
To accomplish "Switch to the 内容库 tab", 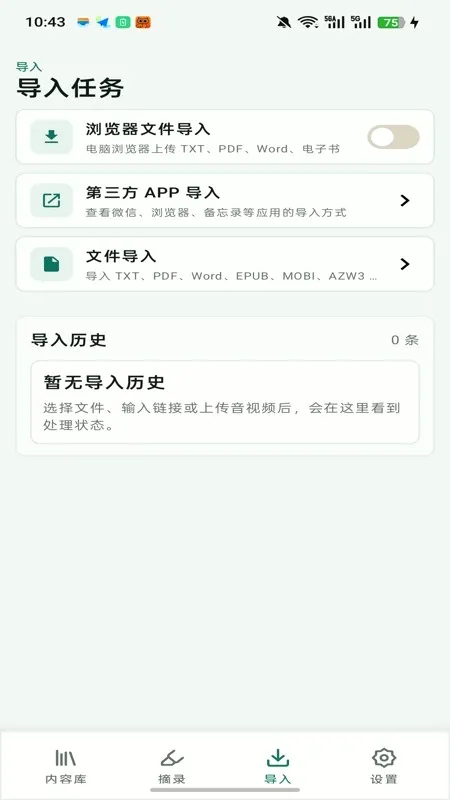I will click(66, 766).
